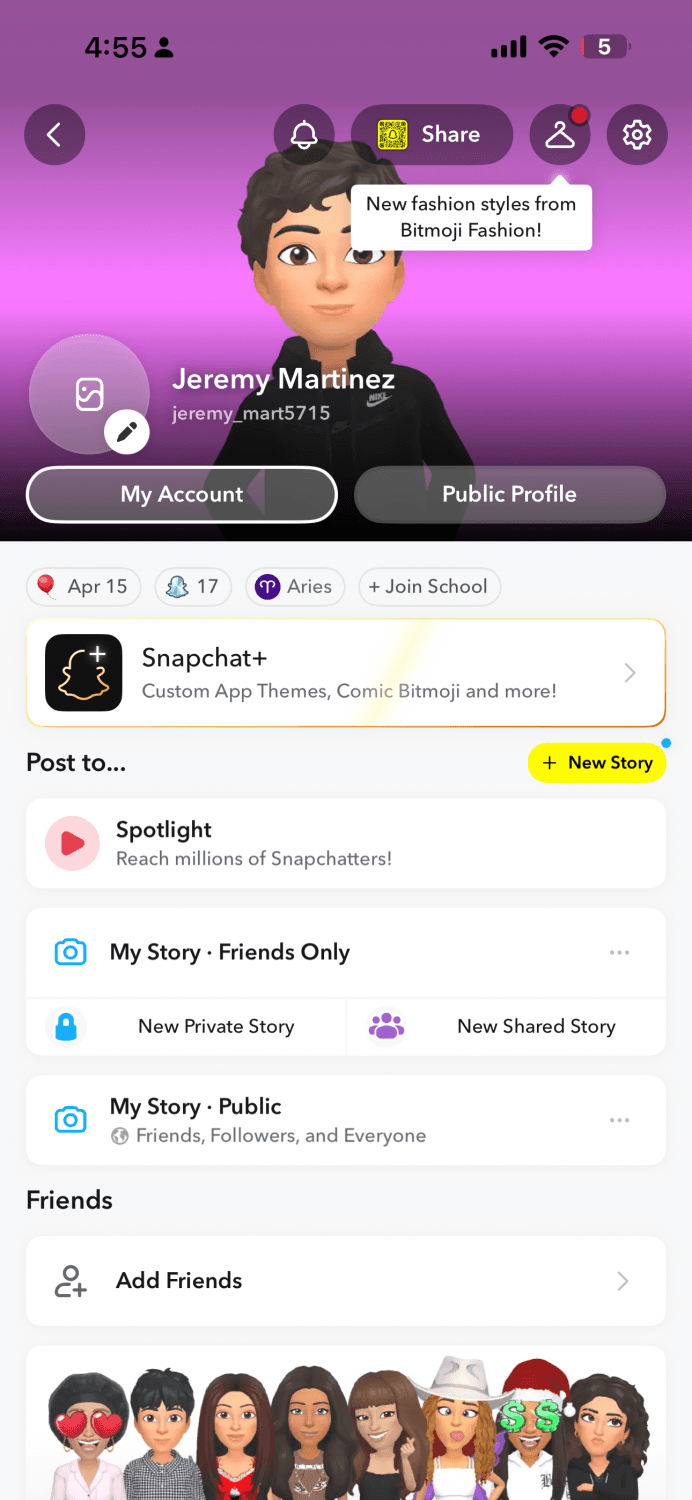Switch to Public Profile view
The height and width of the screenshot is (1500, 692).
pyautogui.click(x=509, y=494)
